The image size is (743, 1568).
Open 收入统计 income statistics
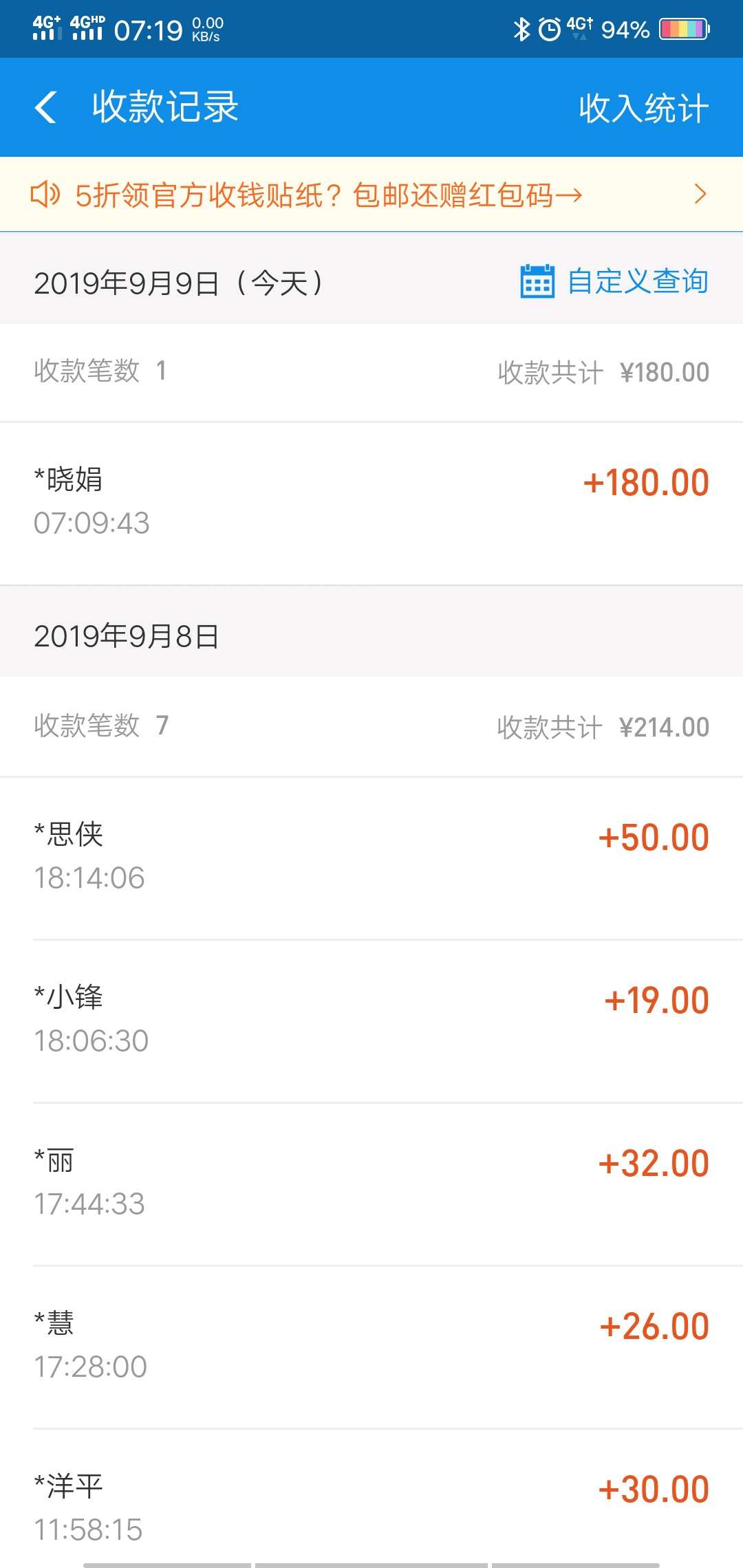coord(643,108)
